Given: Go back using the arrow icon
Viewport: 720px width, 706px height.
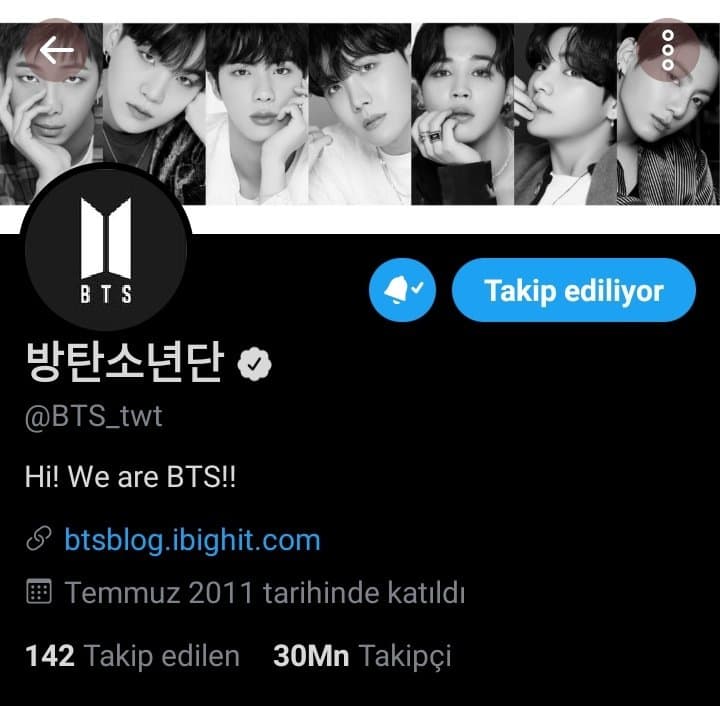Looking at the screenshot, I should (57, 51).
